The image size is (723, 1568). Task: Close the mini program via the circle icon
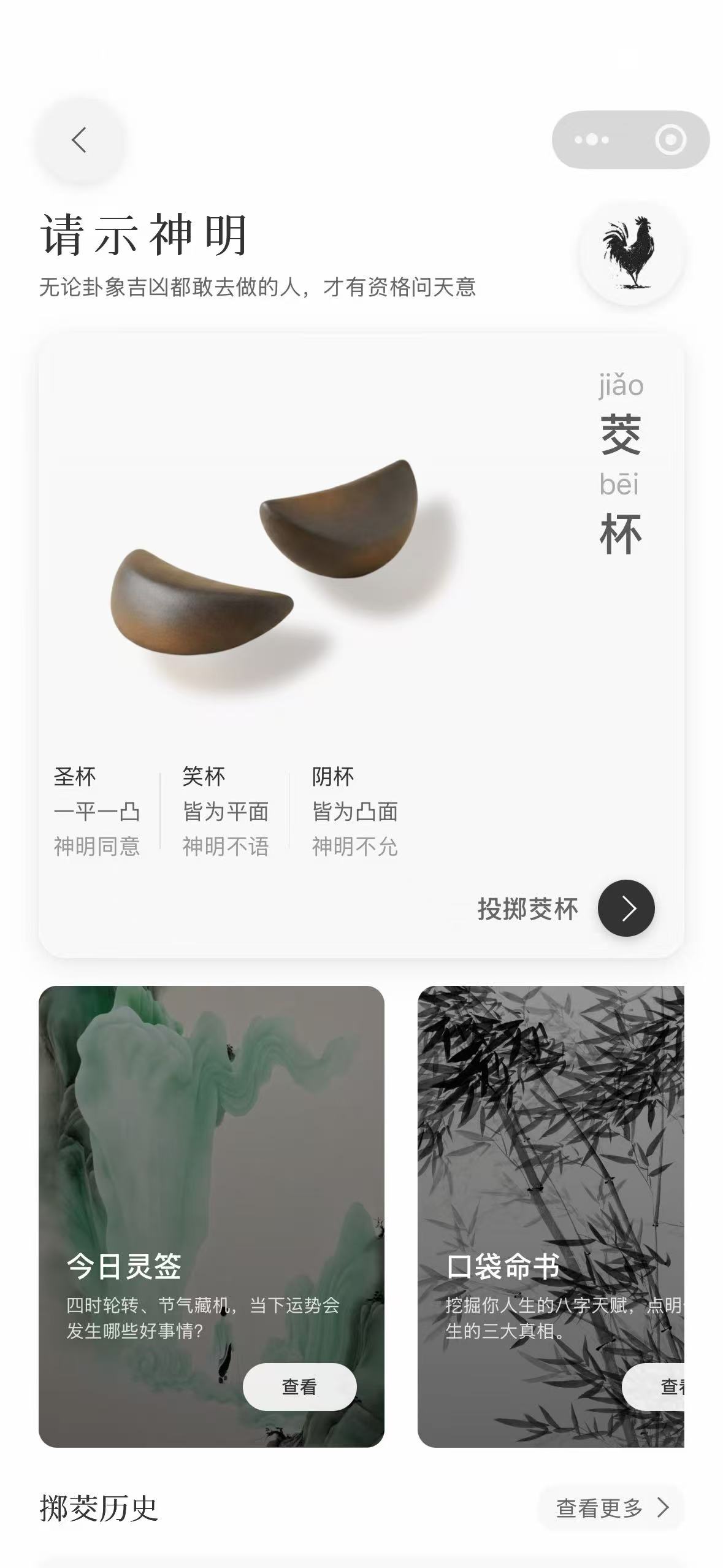pos(670,140)
